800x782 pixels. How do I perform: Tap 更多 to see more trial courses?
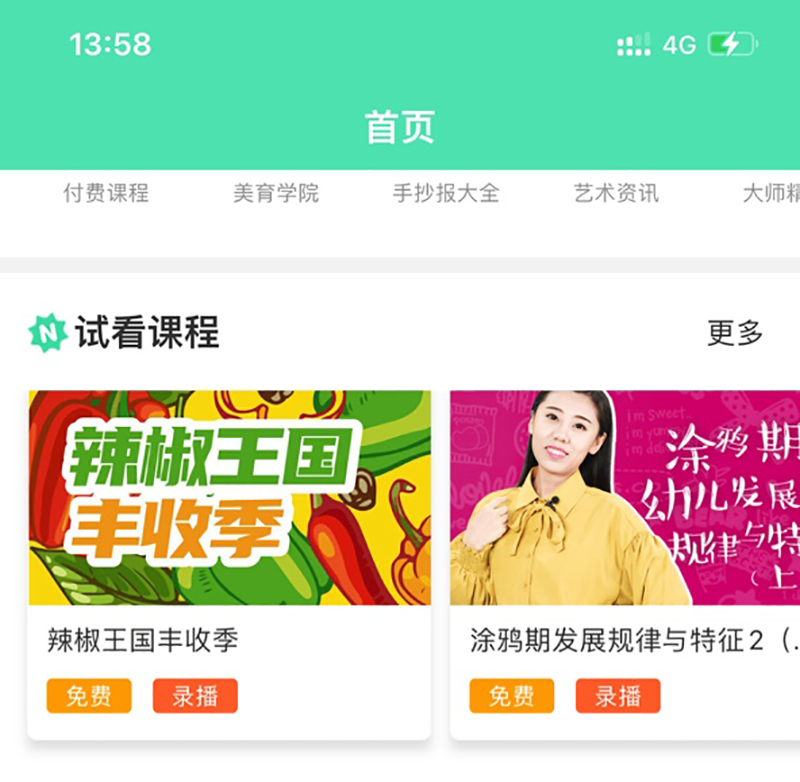tap(735, 333)
